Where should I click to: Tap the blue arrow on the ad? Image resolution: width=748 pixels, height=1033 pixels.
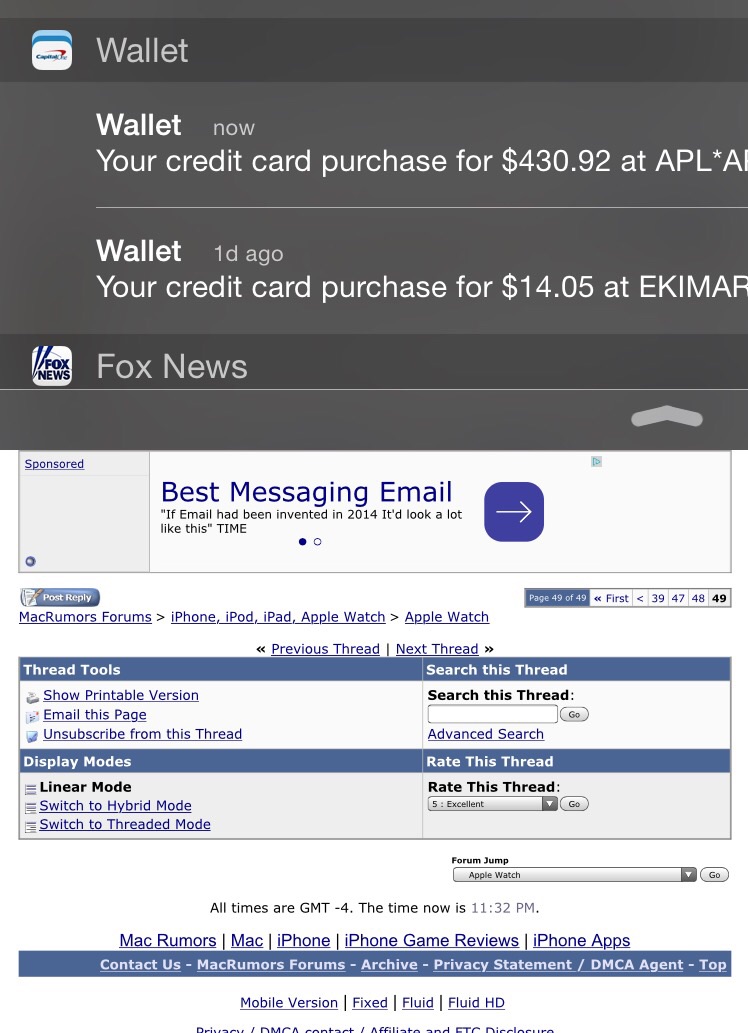[513, 511]
